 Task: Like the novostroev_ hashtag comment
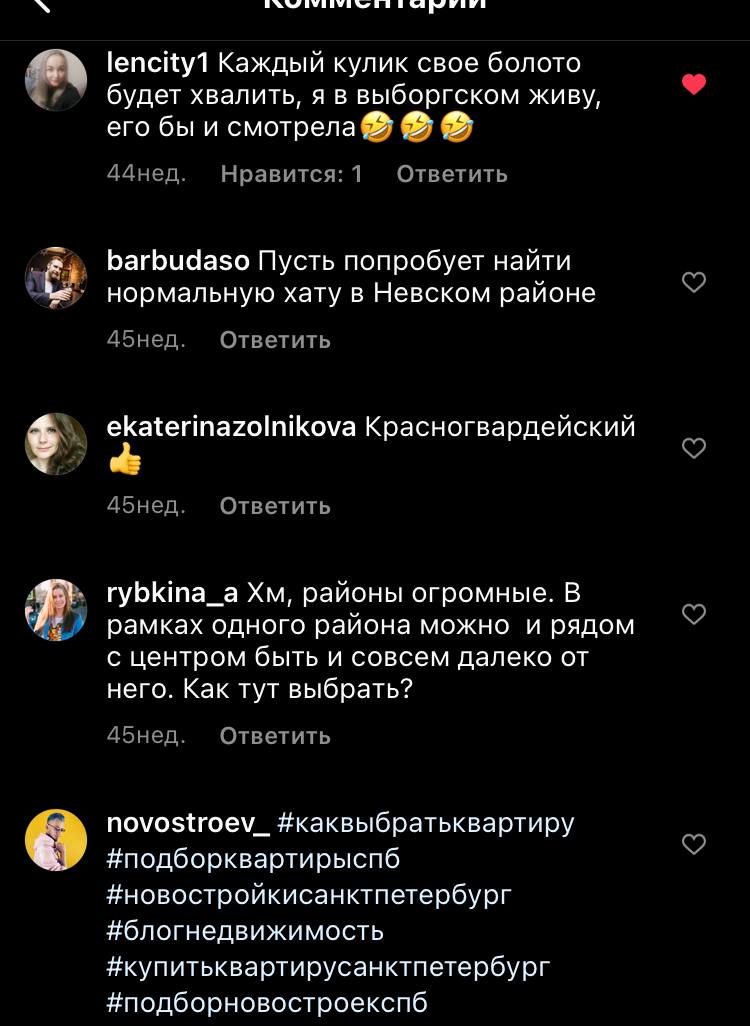point(694,845)
